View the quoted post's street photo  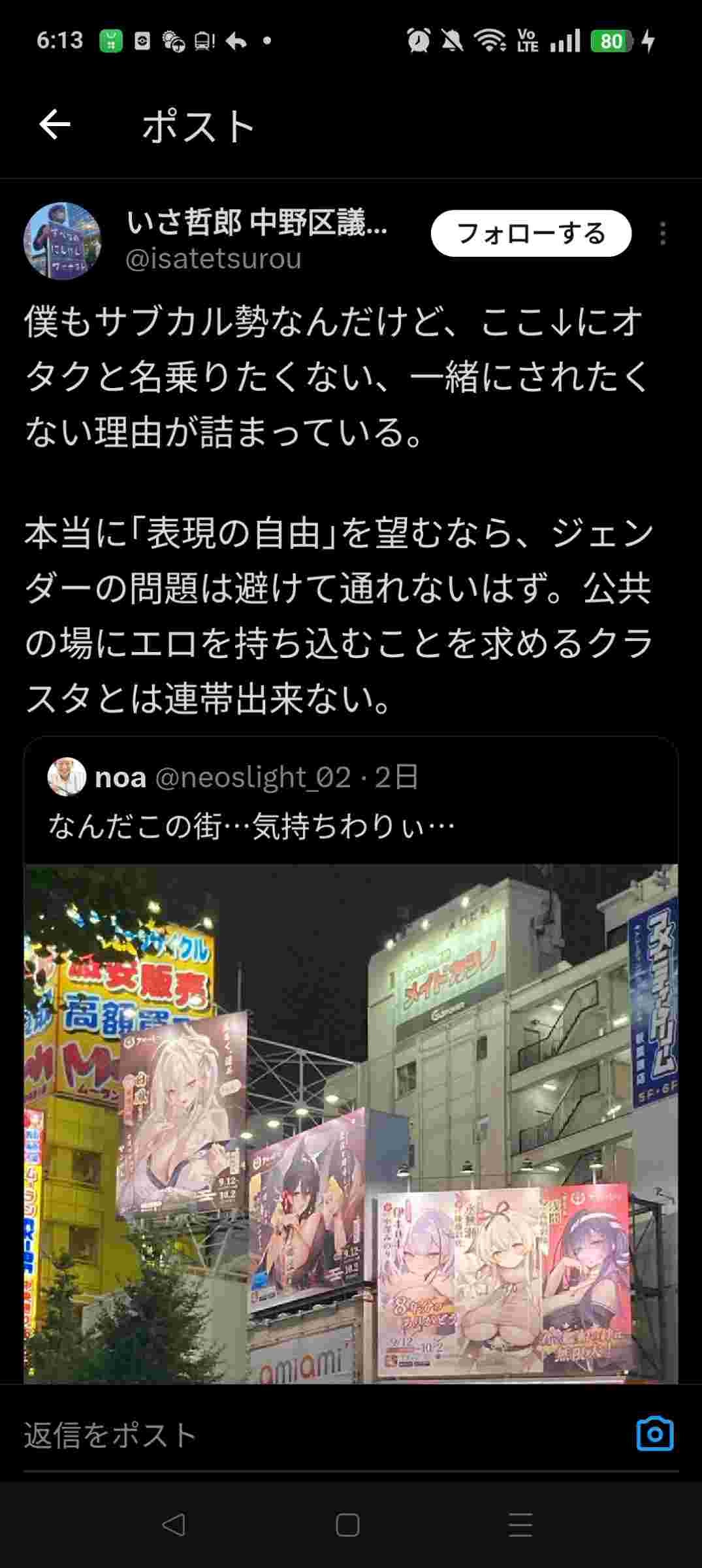pos(351,1124)
